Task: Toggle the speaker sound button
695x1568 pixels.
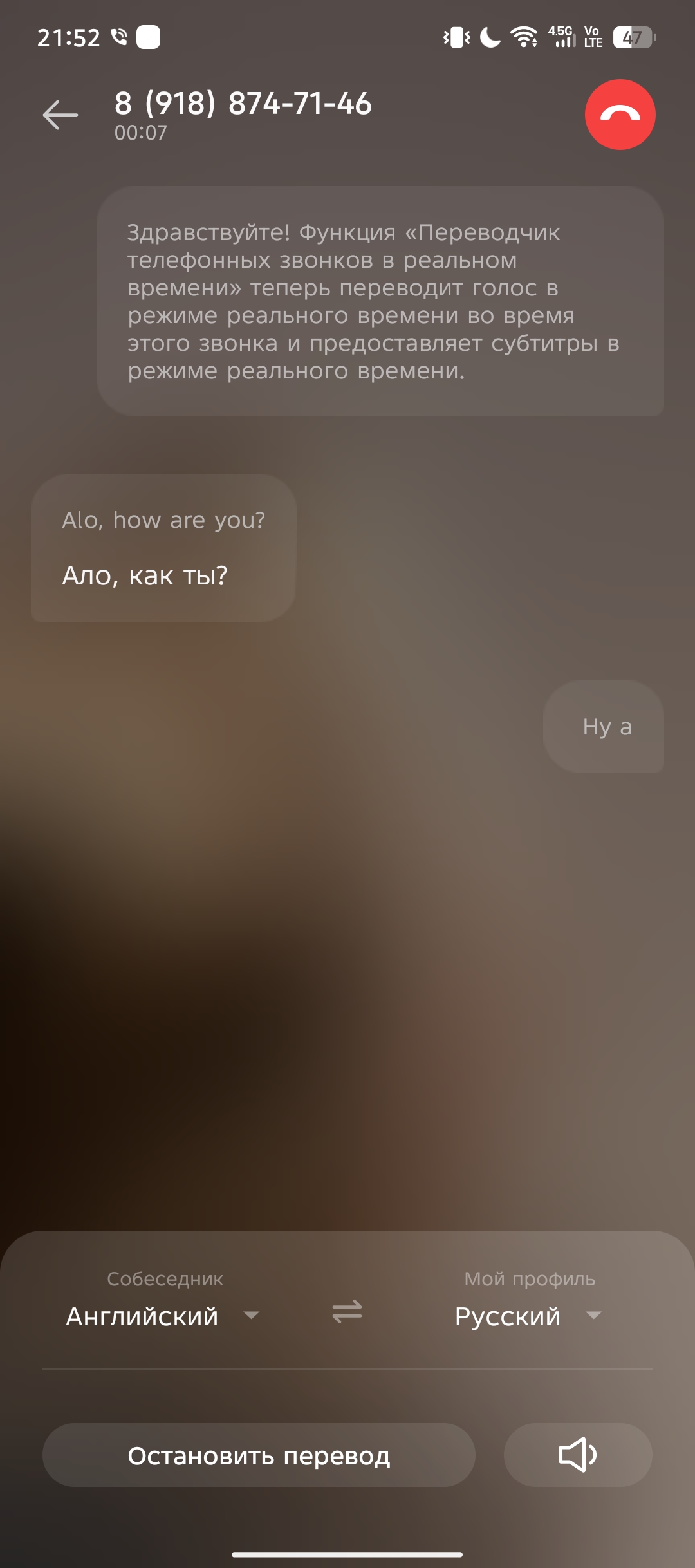Action: click(577, 1455)
